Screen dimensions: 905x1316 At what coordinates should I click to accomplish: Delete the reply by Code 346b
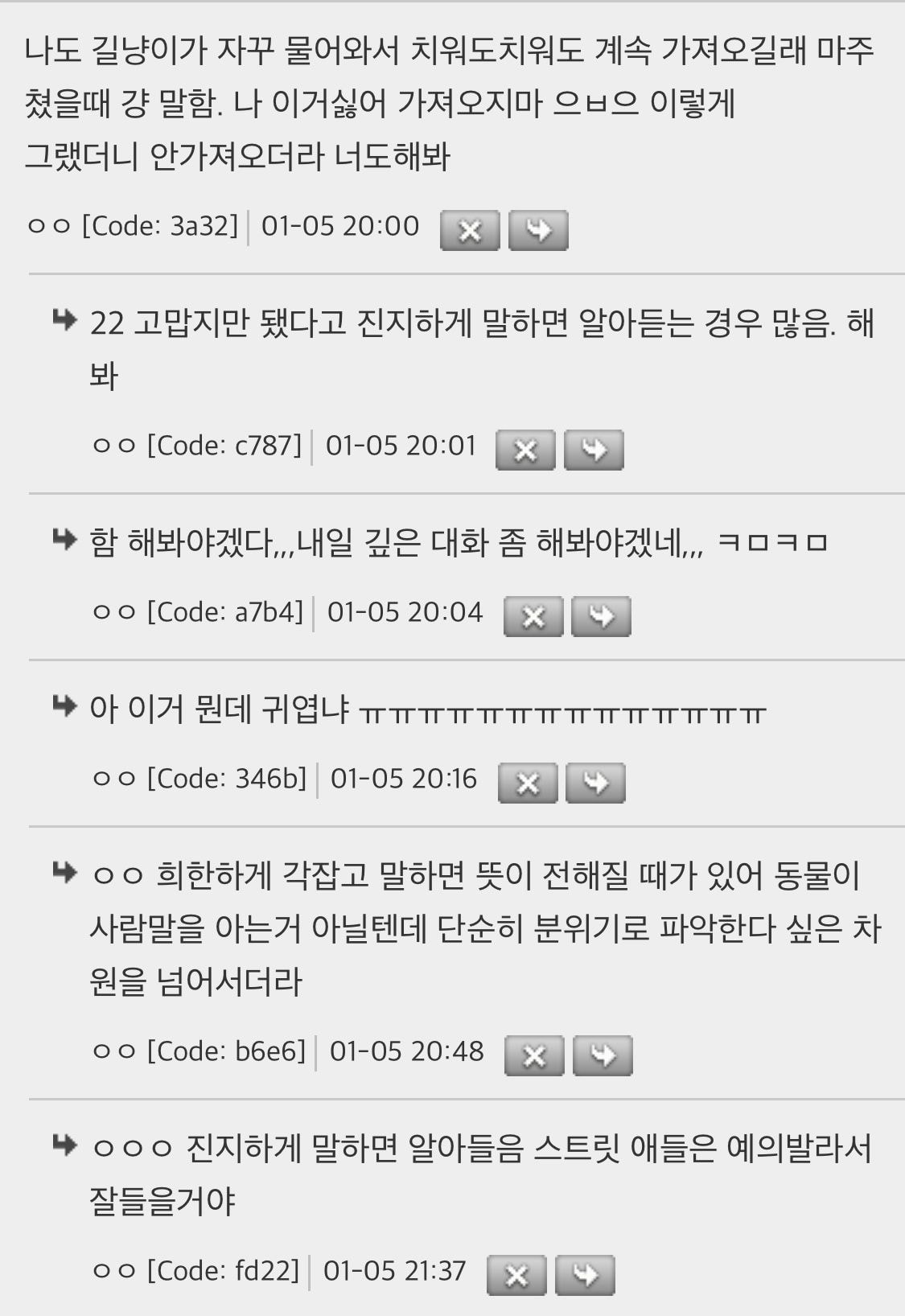528,783
